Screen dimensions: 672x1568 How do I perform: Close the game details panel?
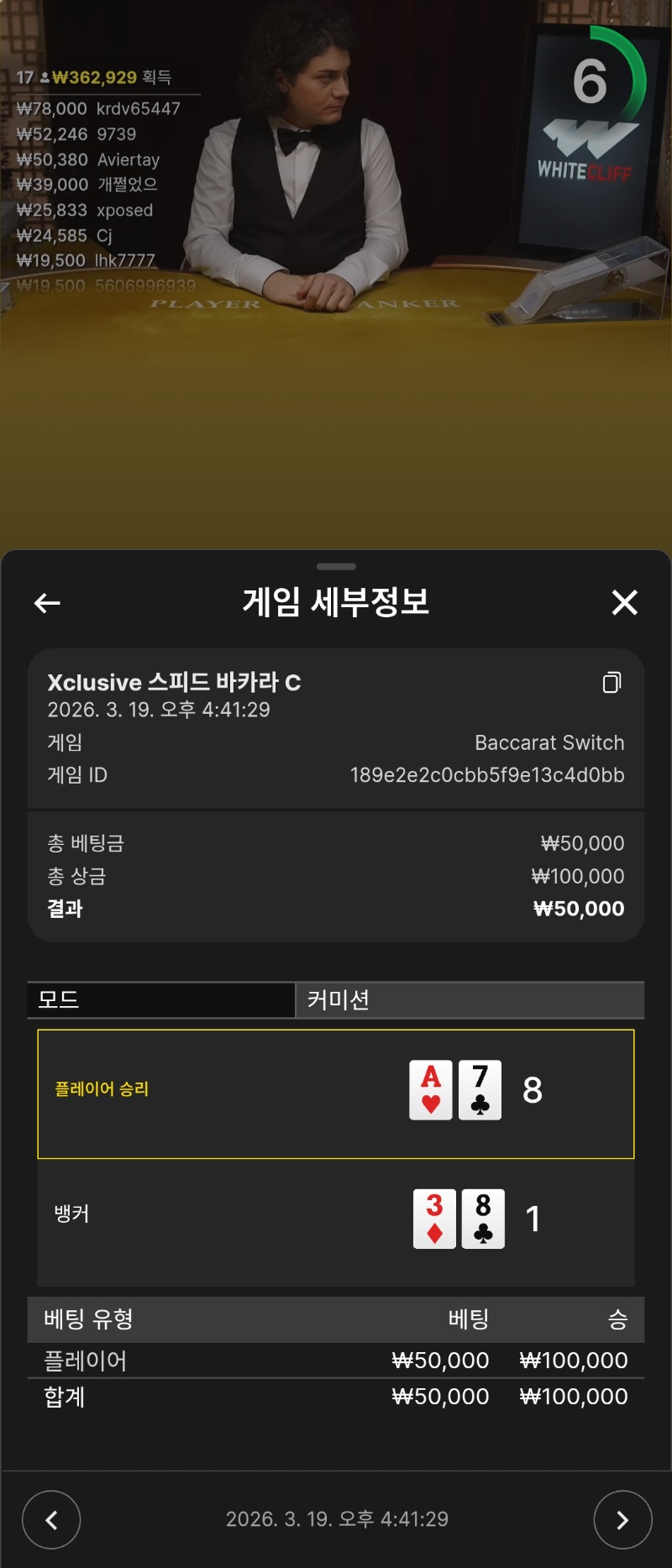(624, 602)
